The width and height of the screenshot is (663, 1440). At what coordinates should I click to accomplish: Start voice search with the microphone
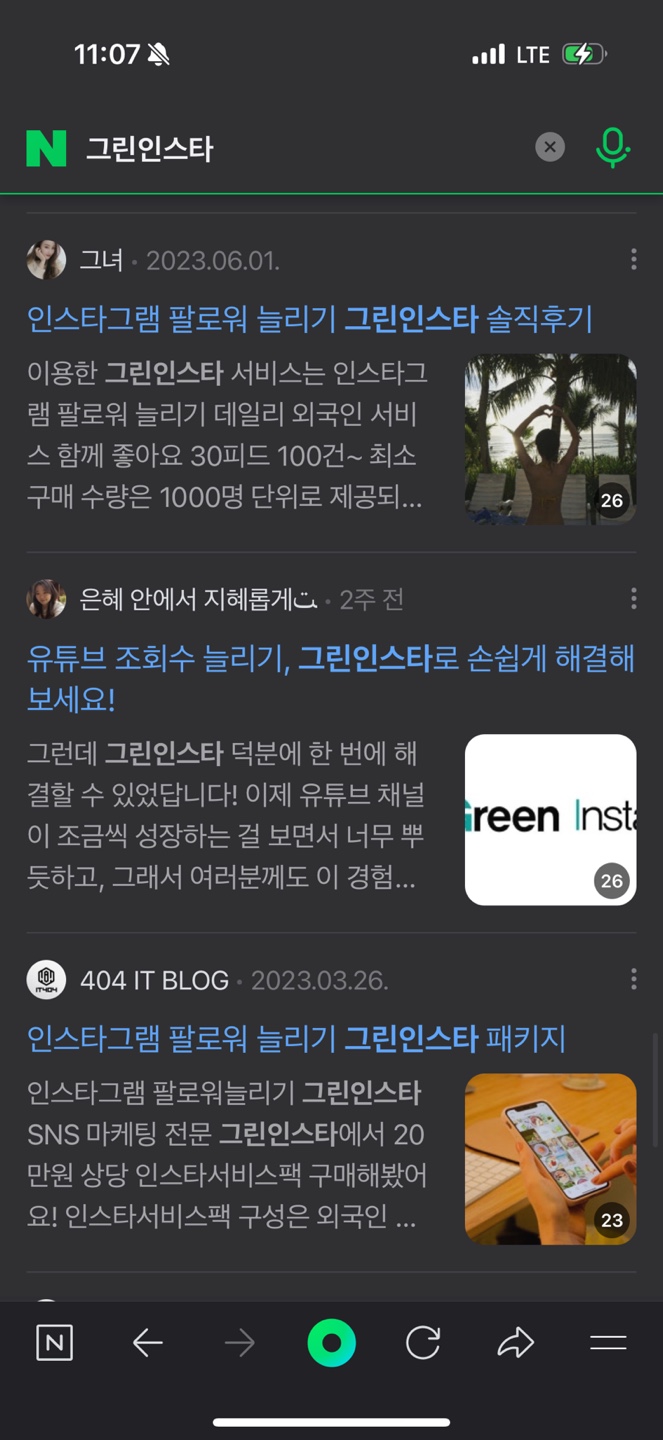(x=612, y=148)
